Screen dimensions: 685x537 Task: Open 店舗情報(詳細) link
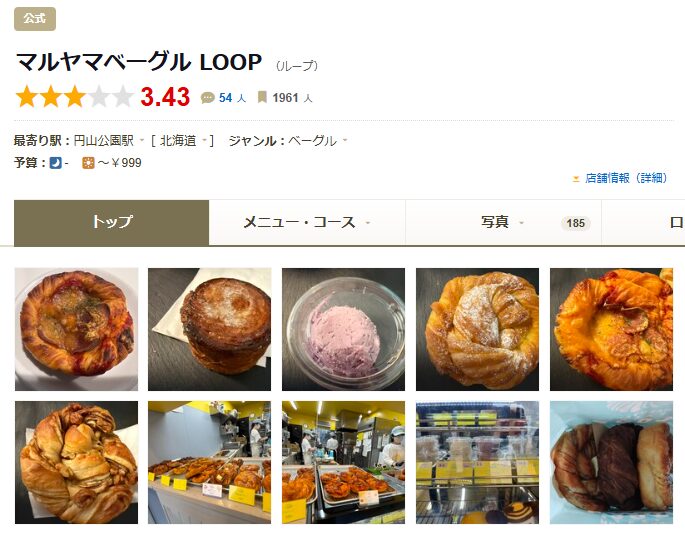625,178
